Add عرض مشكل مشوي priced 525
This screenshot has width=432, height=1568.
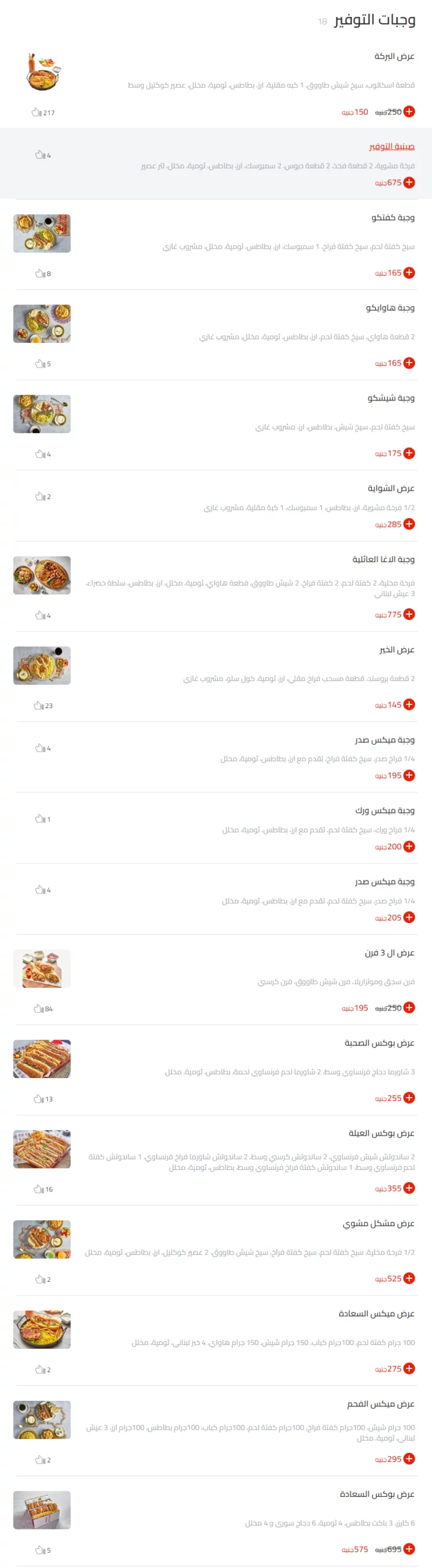click(x=409, y=1278)
